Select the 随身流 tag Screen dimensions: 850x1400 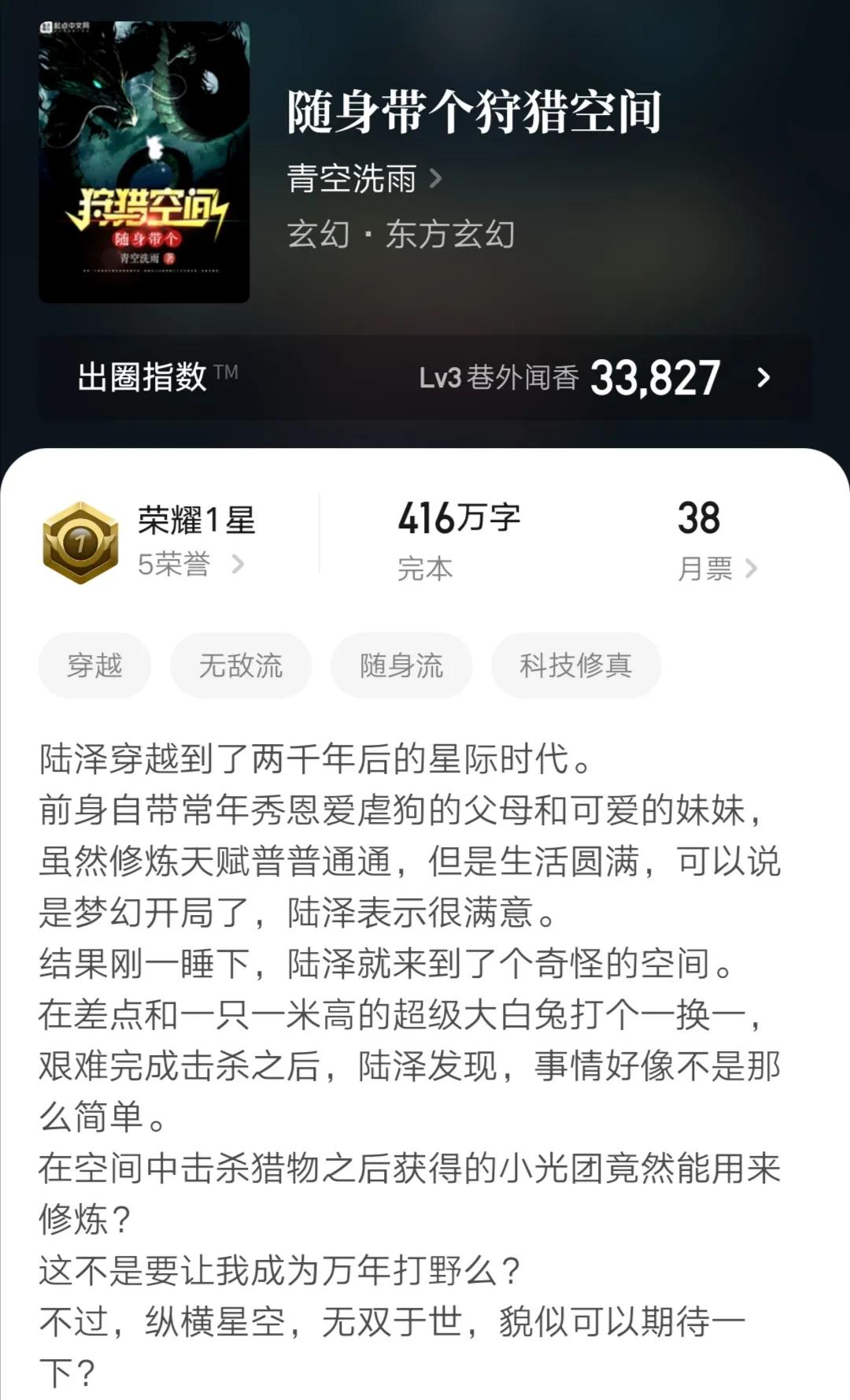401,665
